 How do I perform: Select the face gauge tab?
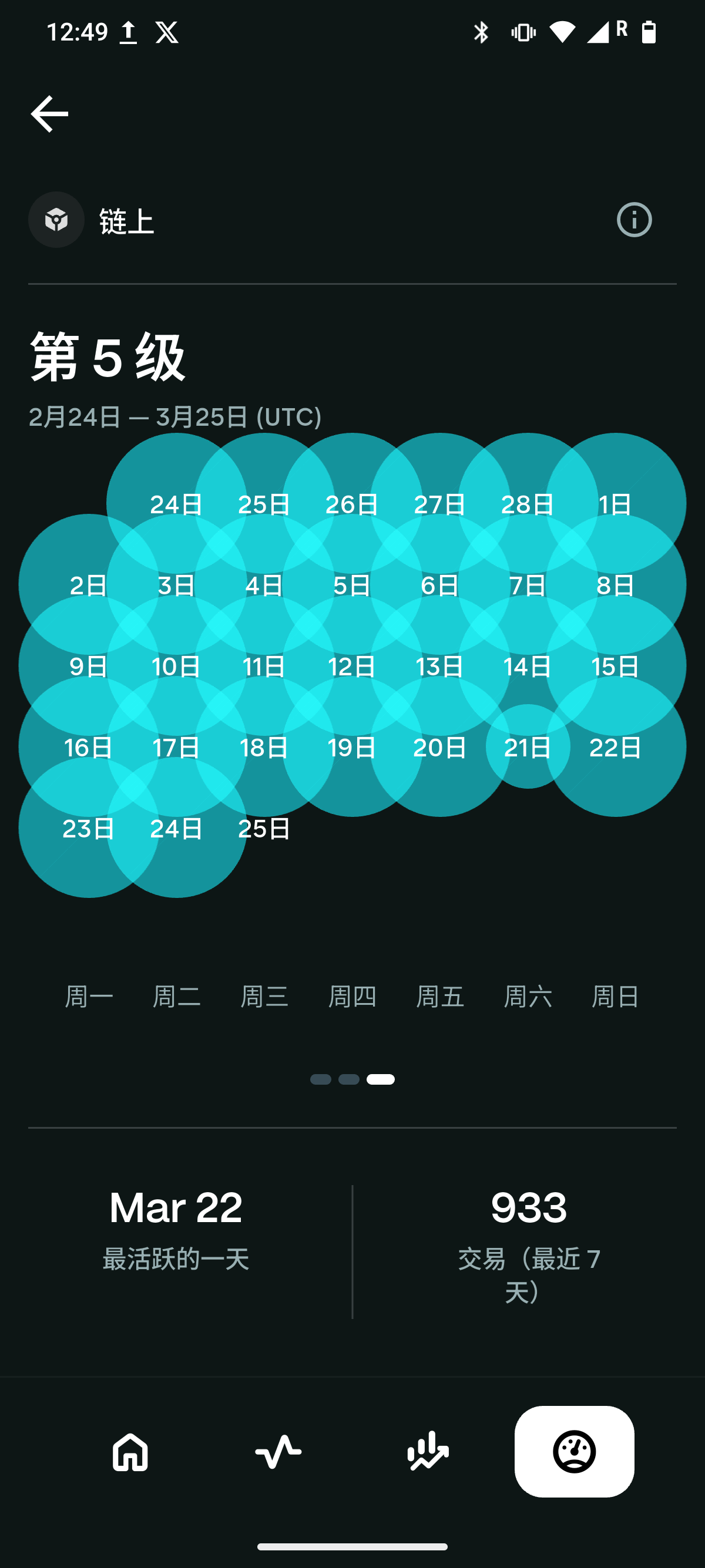tap(574, 1452)
